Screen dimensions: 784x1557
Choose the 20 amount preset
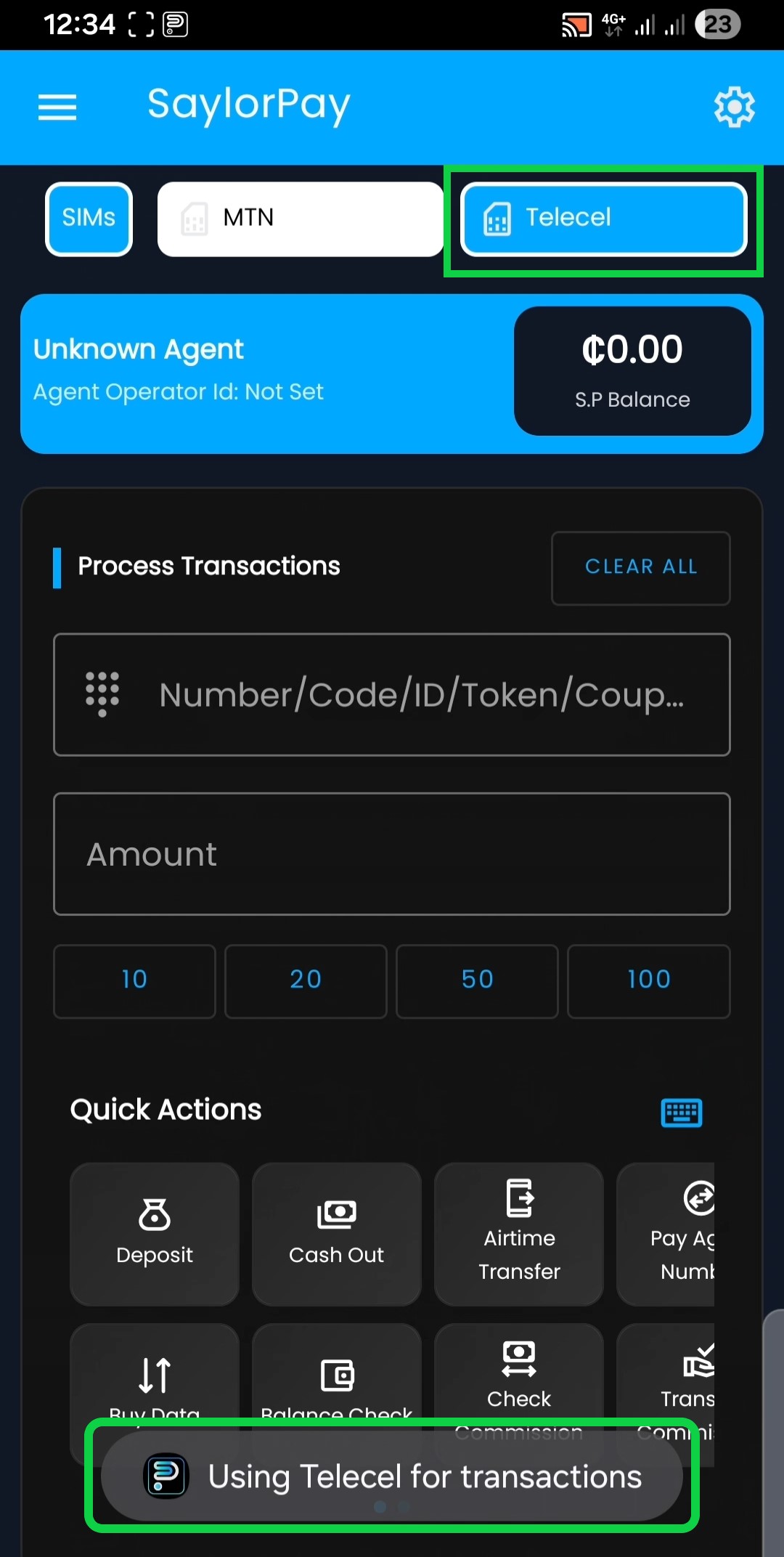(306, 981)
